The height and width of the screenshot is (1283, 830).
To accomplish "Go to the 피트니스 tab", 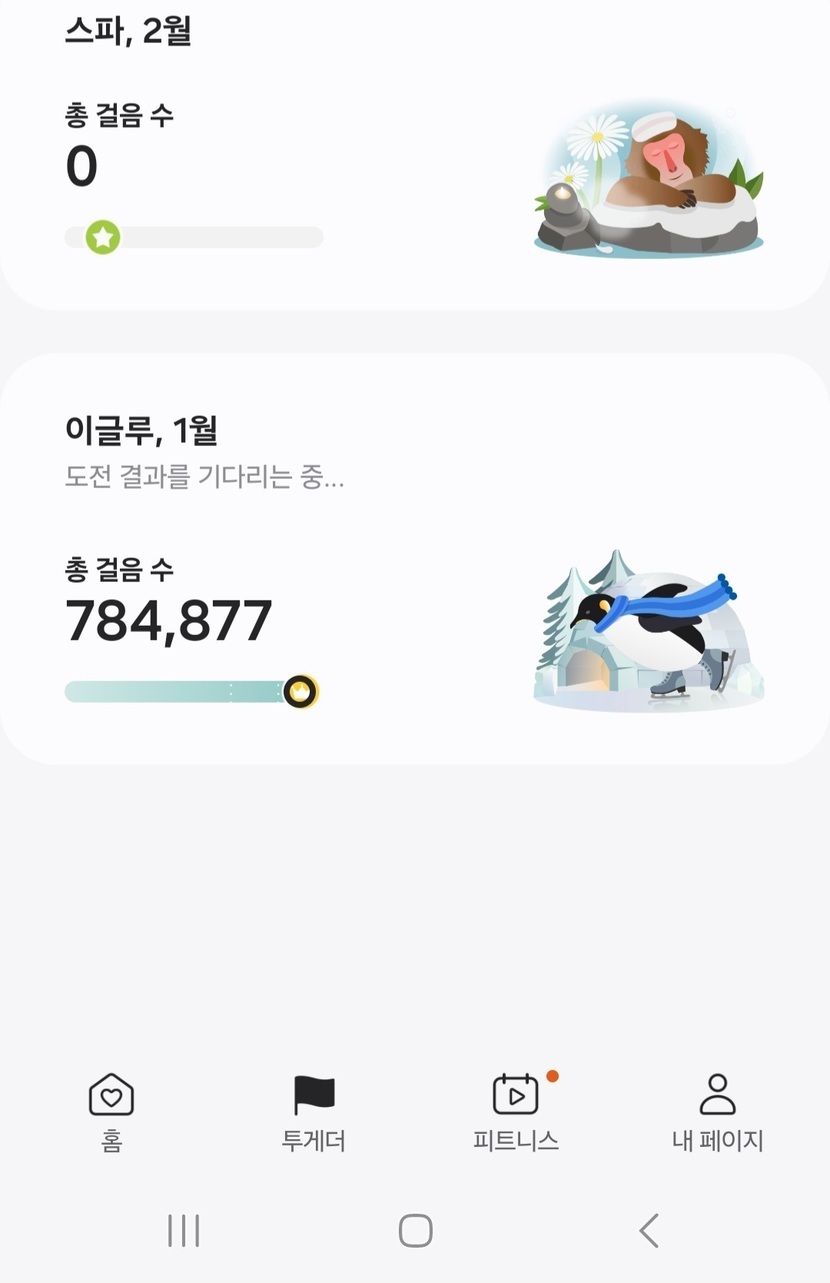I will 516,1113.
